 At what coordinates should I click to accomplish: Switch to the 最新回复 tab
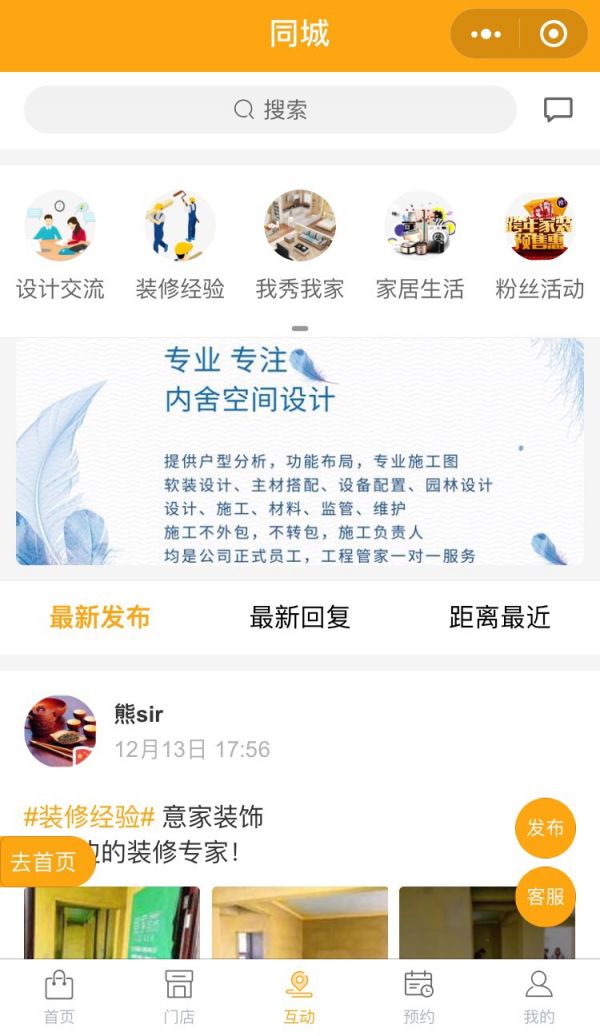coord(300,617)
